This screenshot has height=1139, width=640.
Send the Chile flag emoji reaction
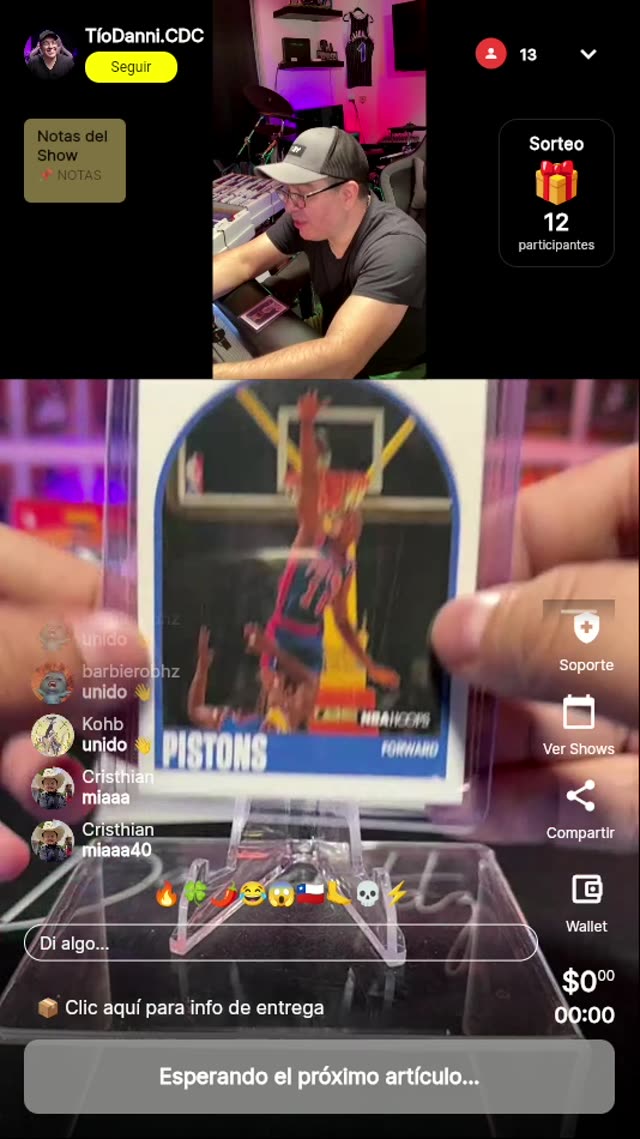coord(309,894)
